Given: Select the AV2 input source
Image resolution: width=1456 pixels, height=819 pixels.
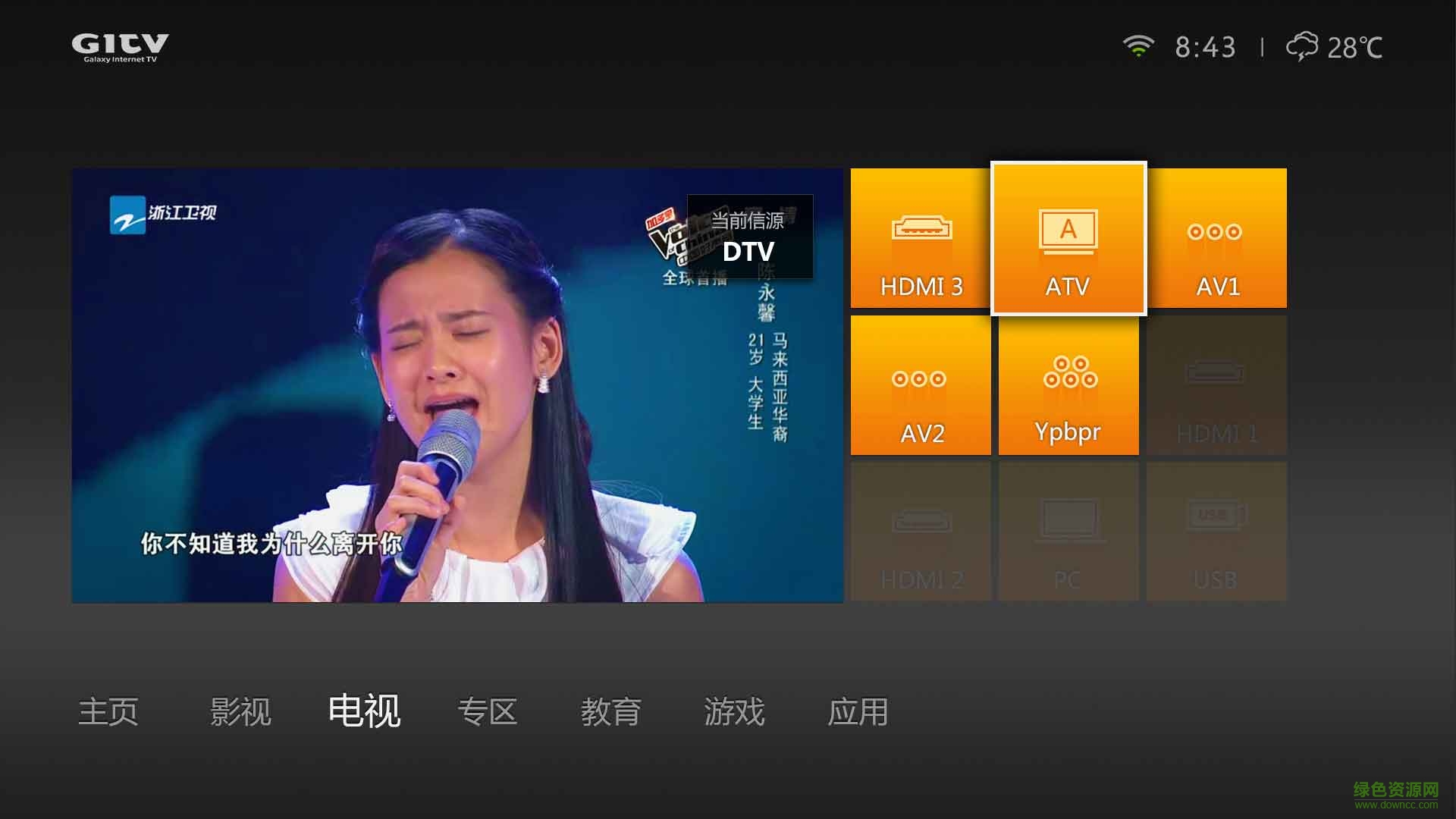Looking at the screenshot, I should [920, 385].
